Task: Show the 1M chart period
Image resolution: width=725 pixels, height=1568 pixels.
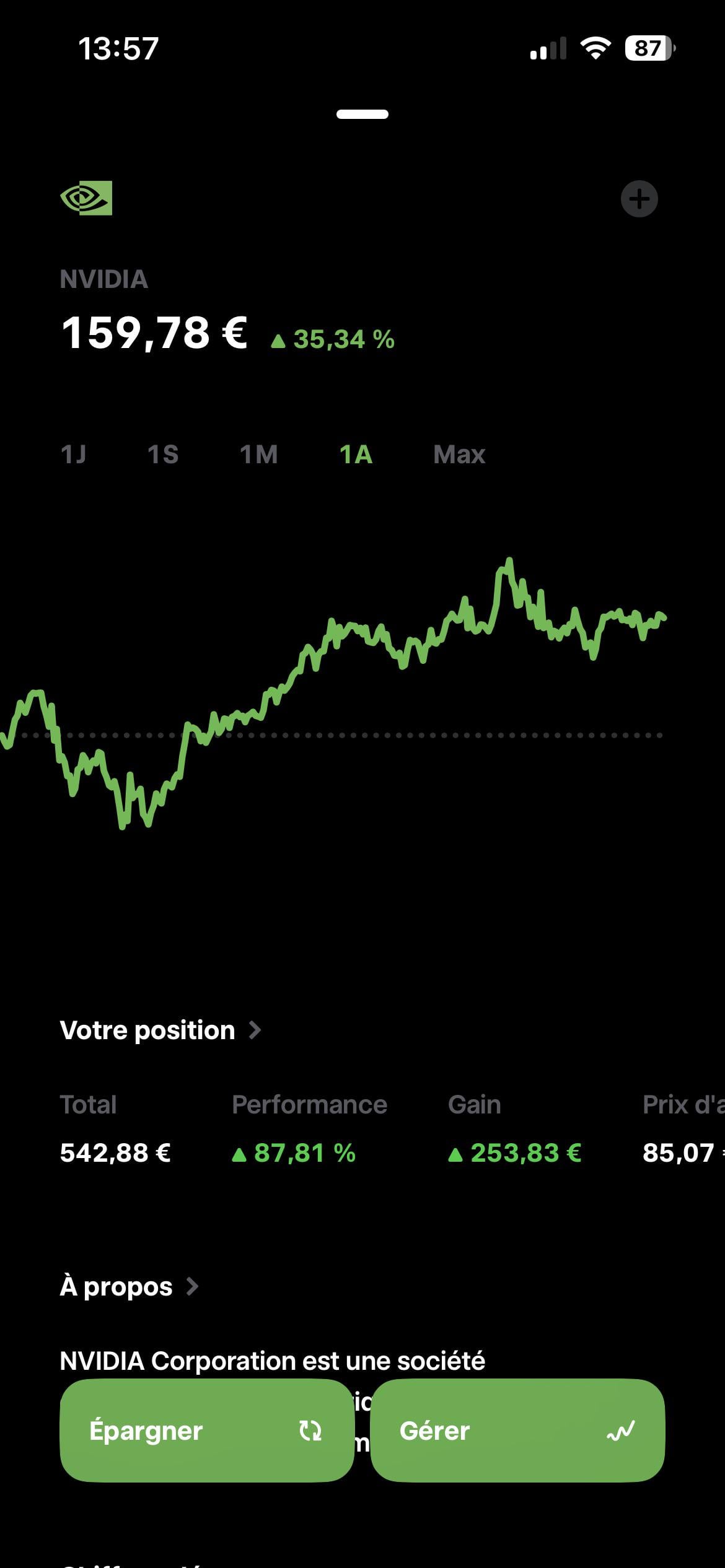Action: (258, 455)
